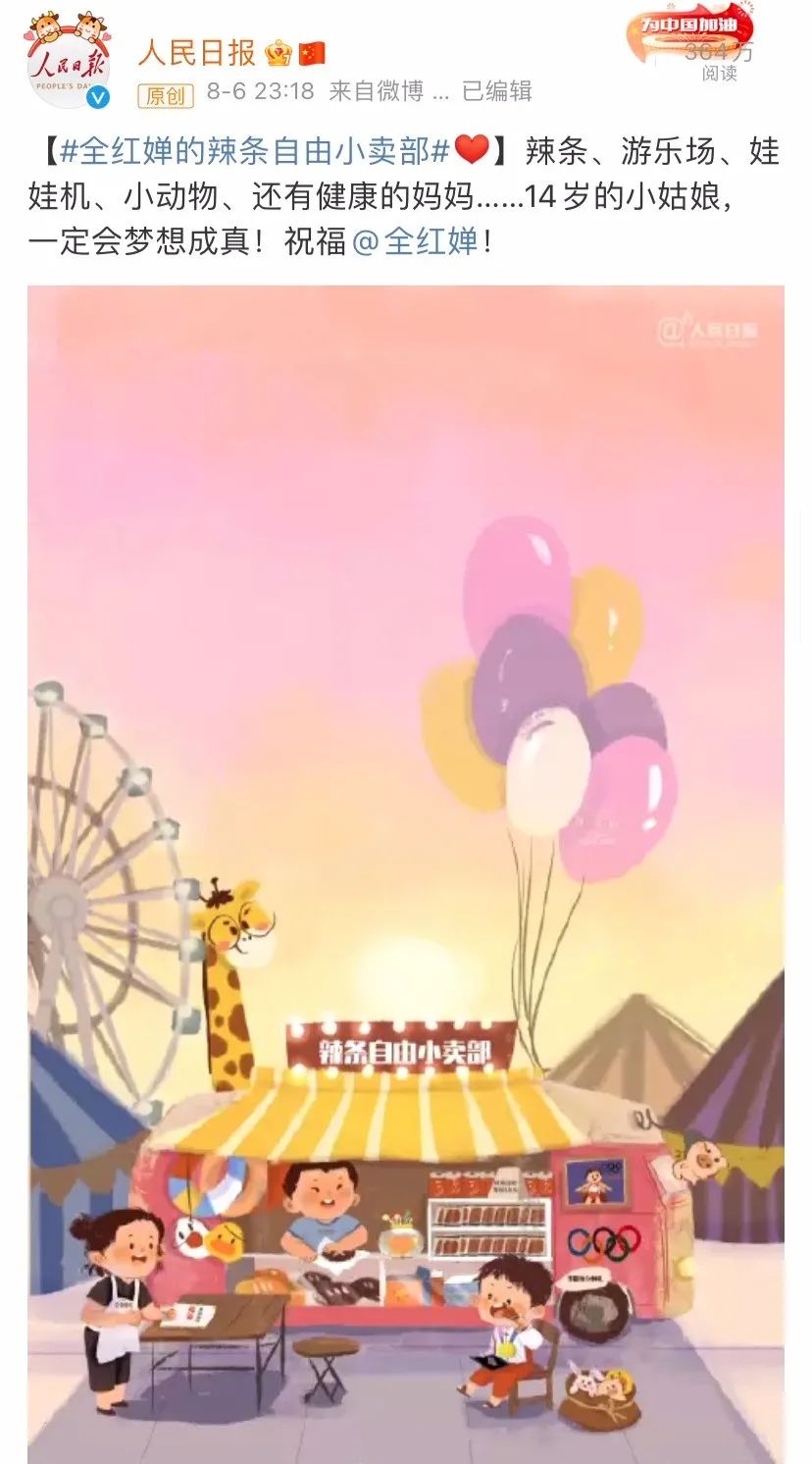The width and height of the screenshot is (812, 1464).
Task: View the illustrated post image
Action: click(406, 873)
